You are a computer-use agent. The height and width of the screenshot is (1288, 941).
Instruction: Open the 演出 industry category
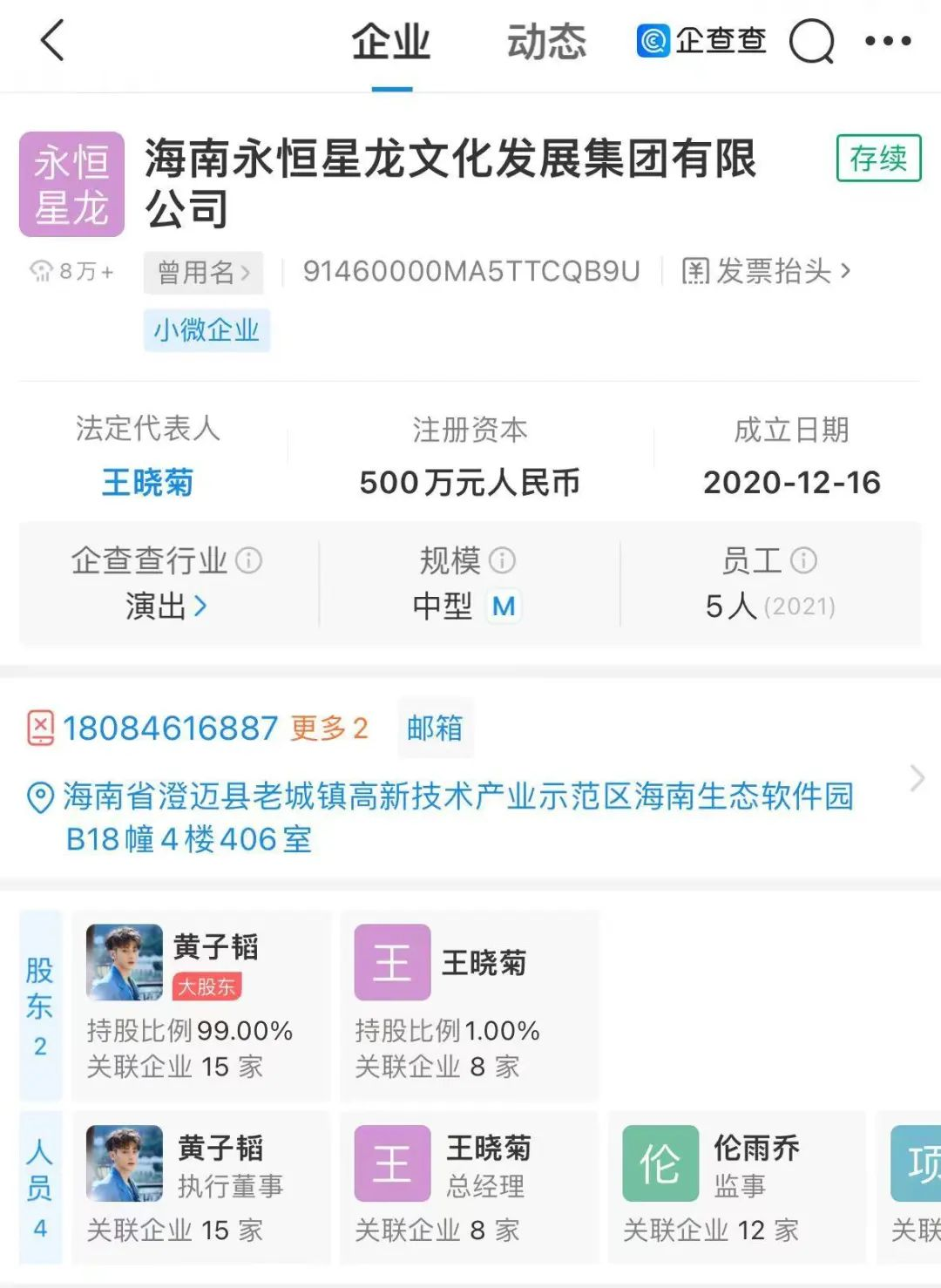tap(166, 606)
